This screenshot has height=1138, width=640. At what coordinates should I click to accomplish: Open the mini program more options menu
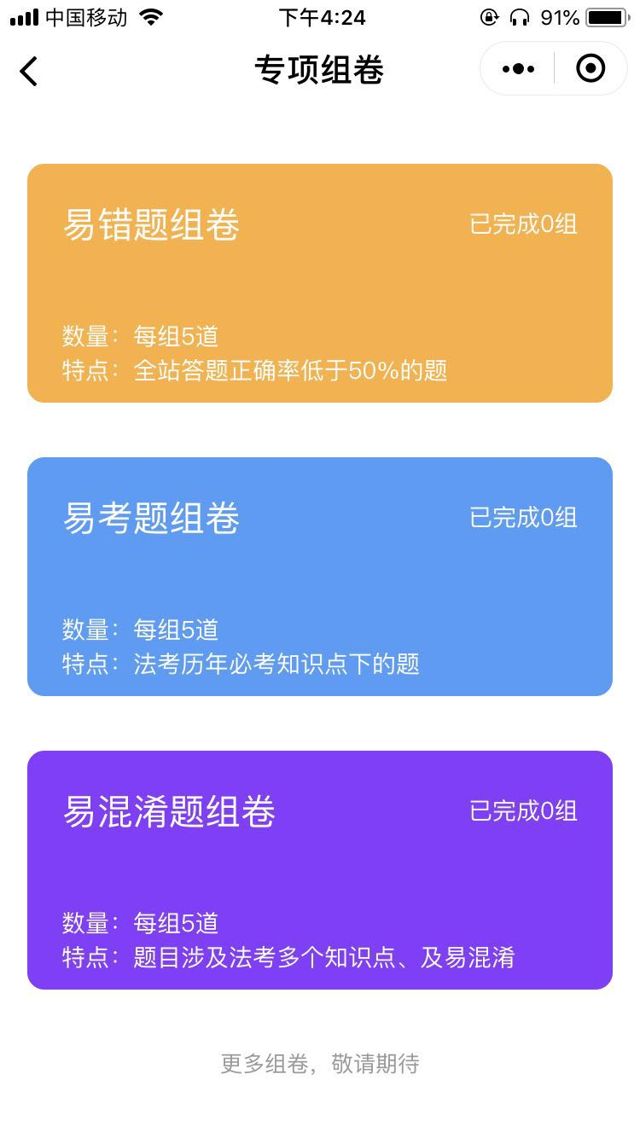click(518, 69)
